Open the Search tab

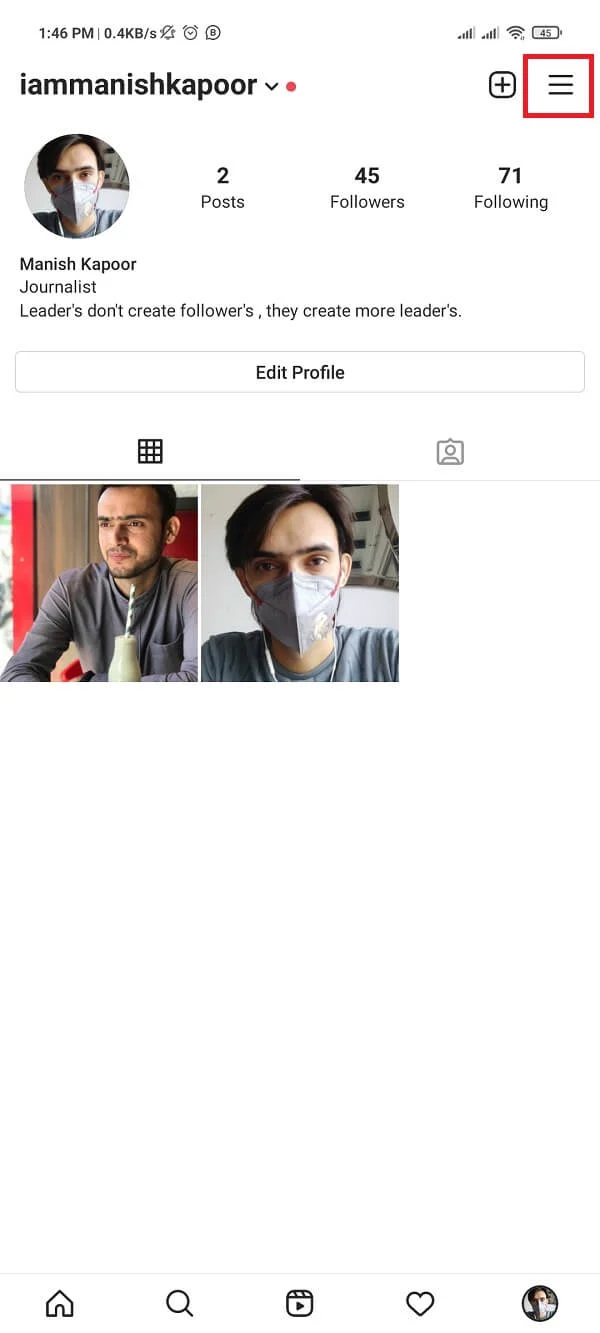coord(180,1303)
